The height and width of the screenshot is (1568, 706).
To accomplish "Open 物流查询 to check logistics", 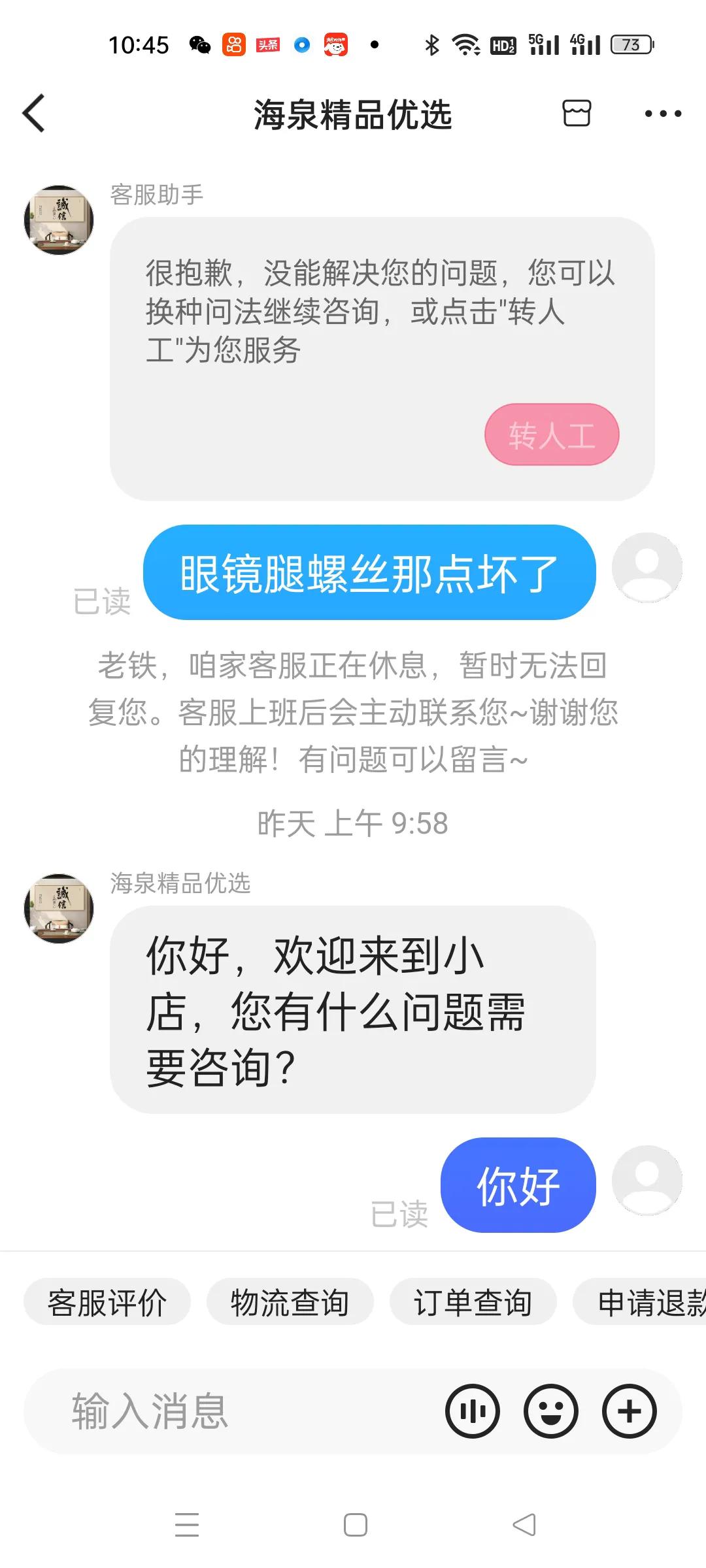I will (x=290, y=1301).
